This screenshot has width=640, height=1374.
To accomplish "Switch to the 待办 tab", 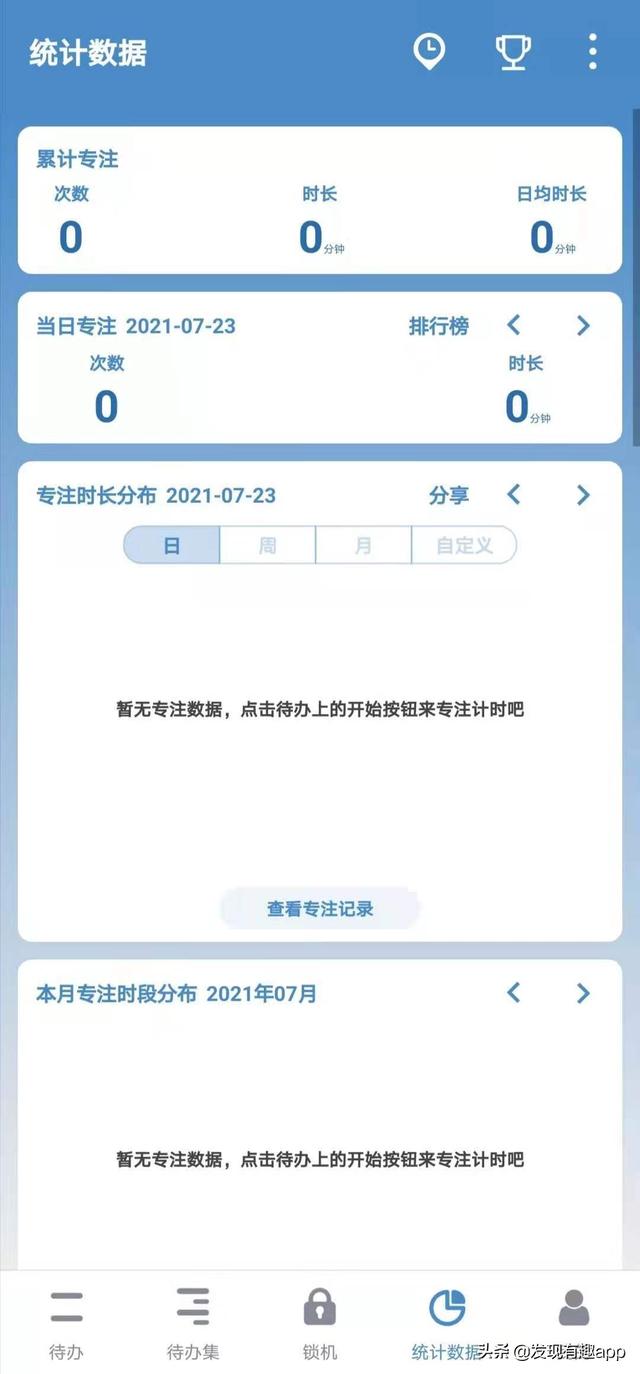I will pyautogui.click(x=66, y=1323).
